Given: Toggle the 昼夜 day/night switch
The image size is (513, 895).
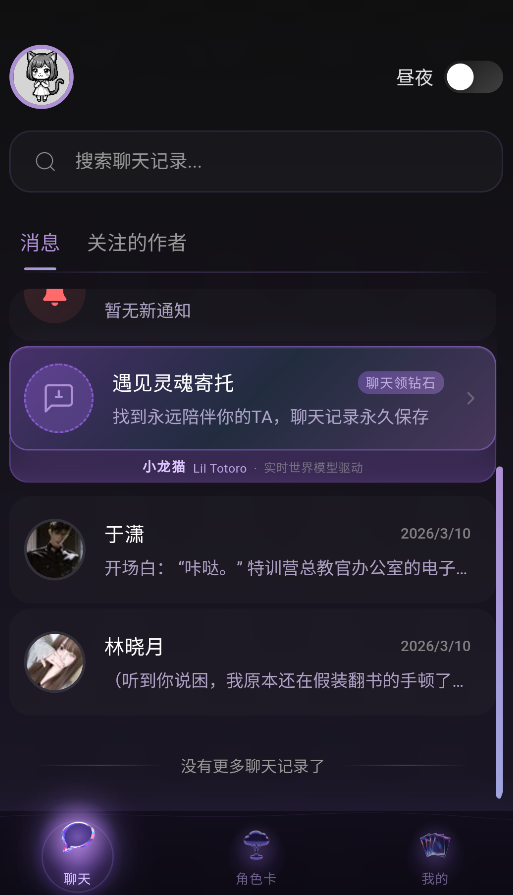Looking at the screenshot, I should tap(474, 77).
